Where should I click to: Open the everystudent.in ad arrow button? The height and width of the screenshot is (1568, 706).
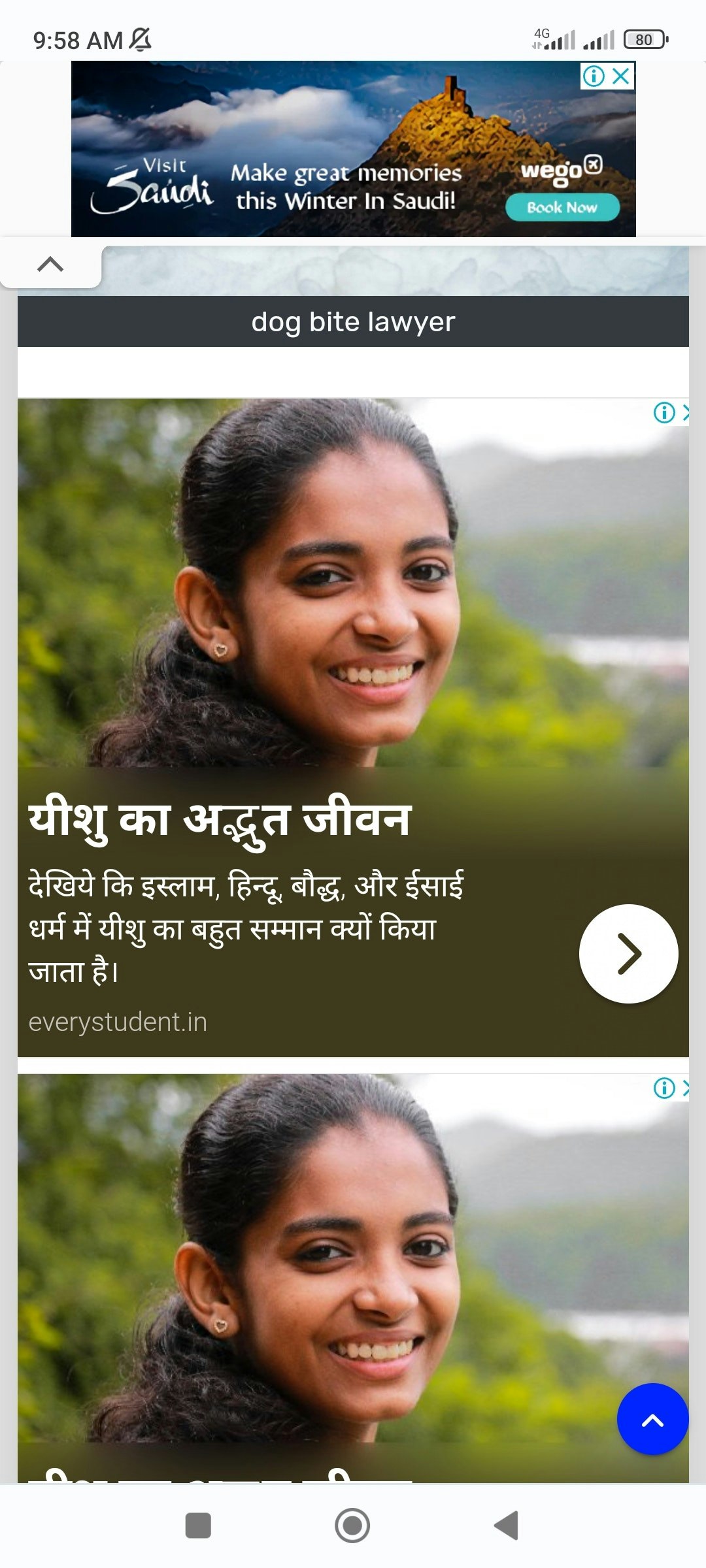pos(628,953)
